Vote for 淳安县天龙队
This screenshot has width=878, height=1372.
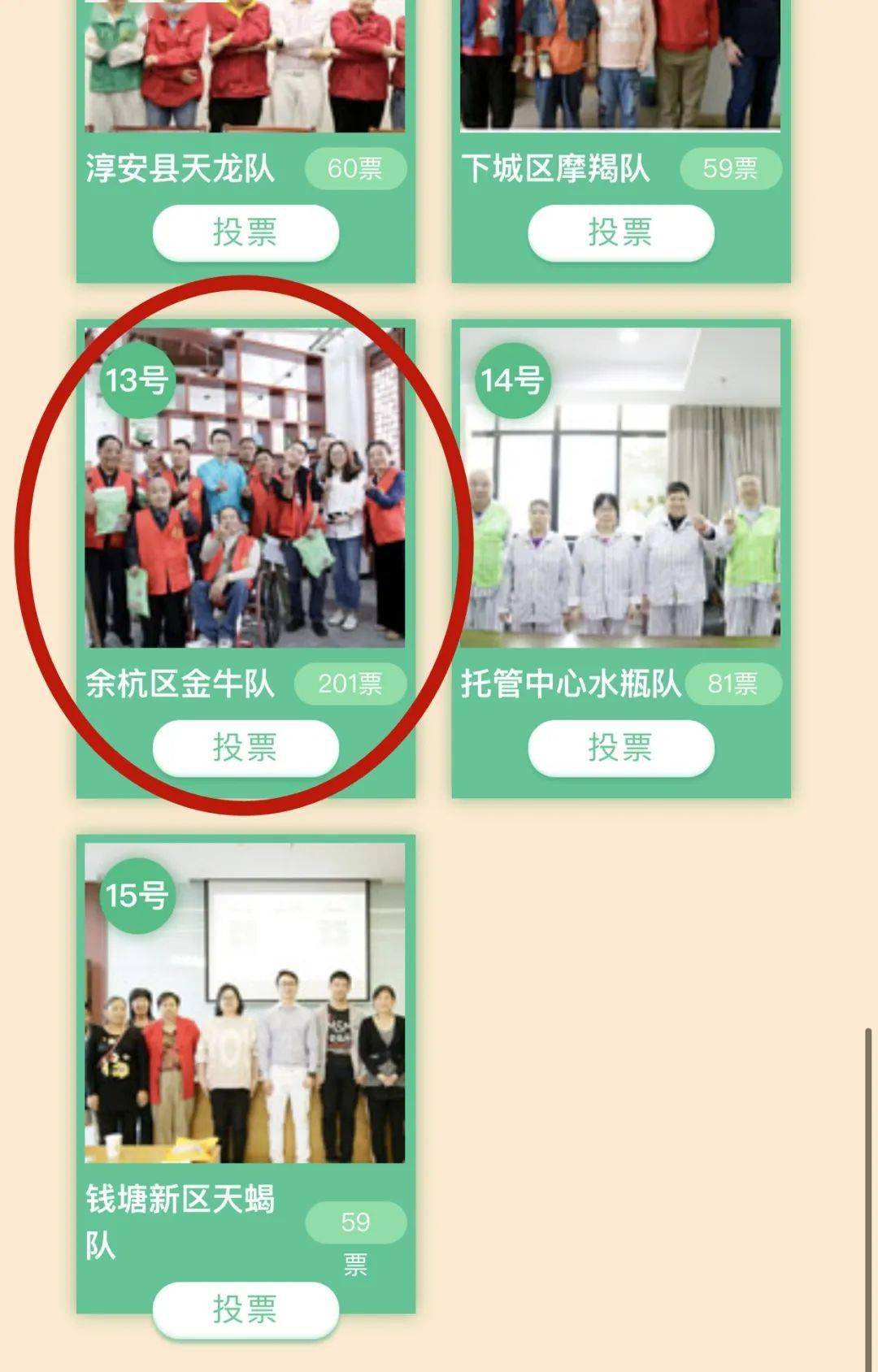[246, 232]
